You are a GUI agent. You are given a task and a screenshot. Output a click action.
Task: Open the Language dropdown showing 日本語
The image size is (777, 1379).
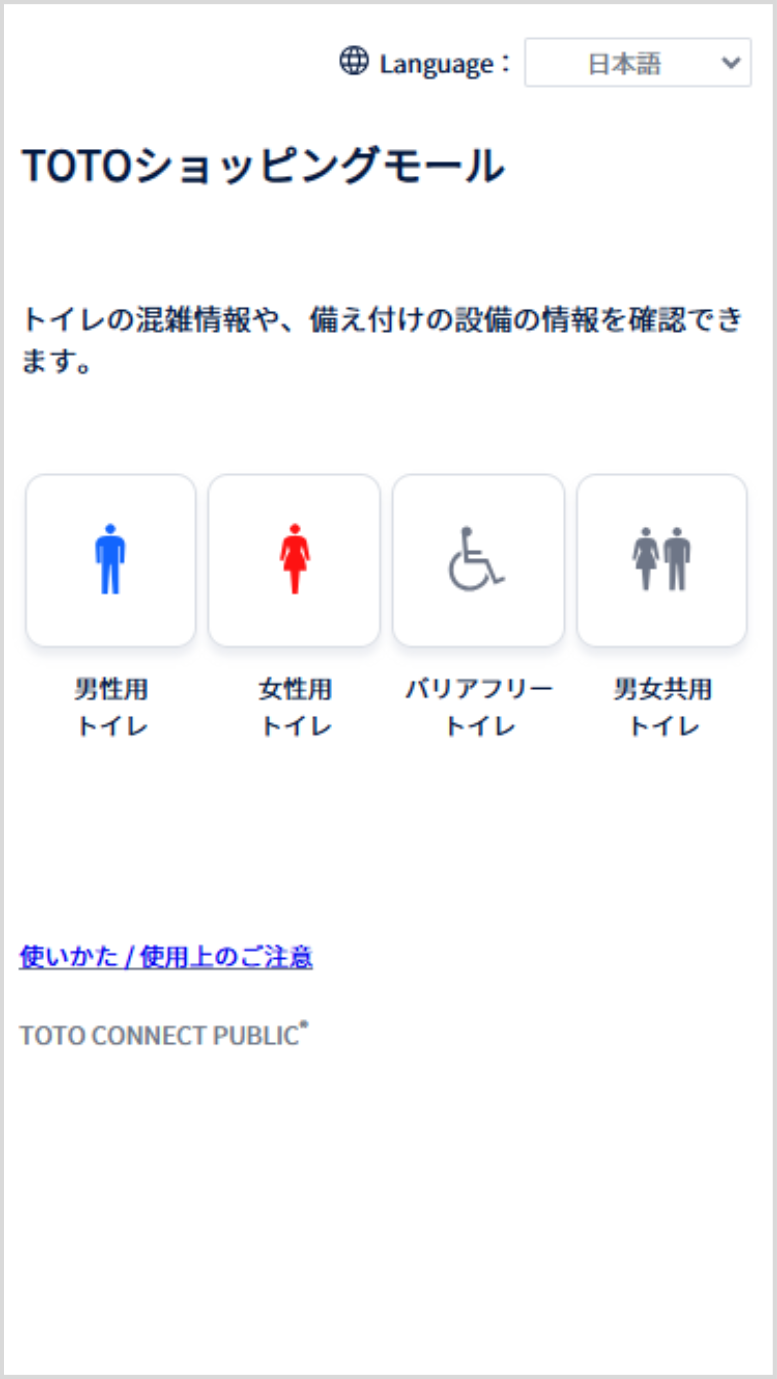[637, 63]
